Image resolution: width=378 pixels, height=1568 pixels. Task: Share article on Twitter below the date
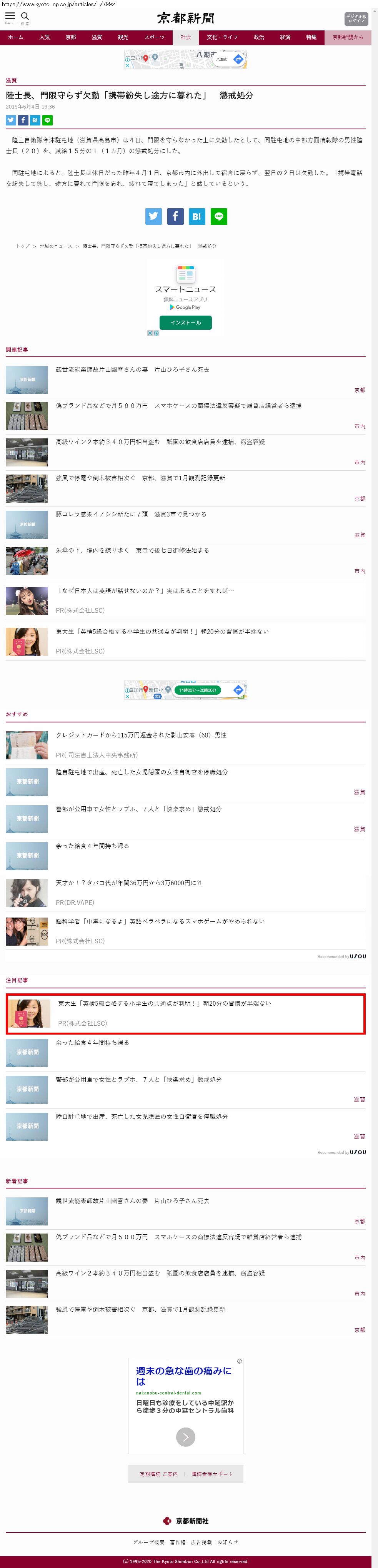click(11, 120)
